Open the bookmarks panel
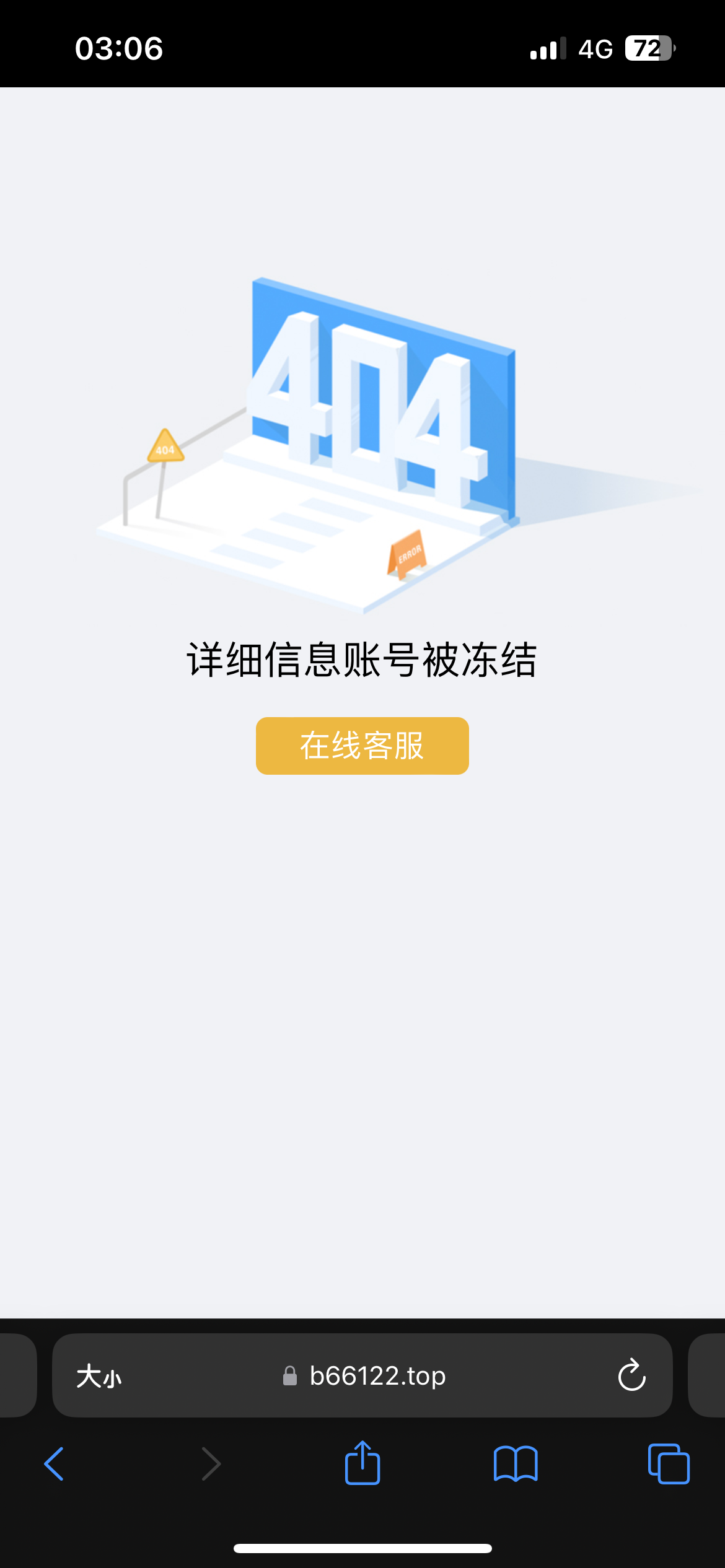The width and height of the screenshot is (725, 1568). coord(516,1465)
